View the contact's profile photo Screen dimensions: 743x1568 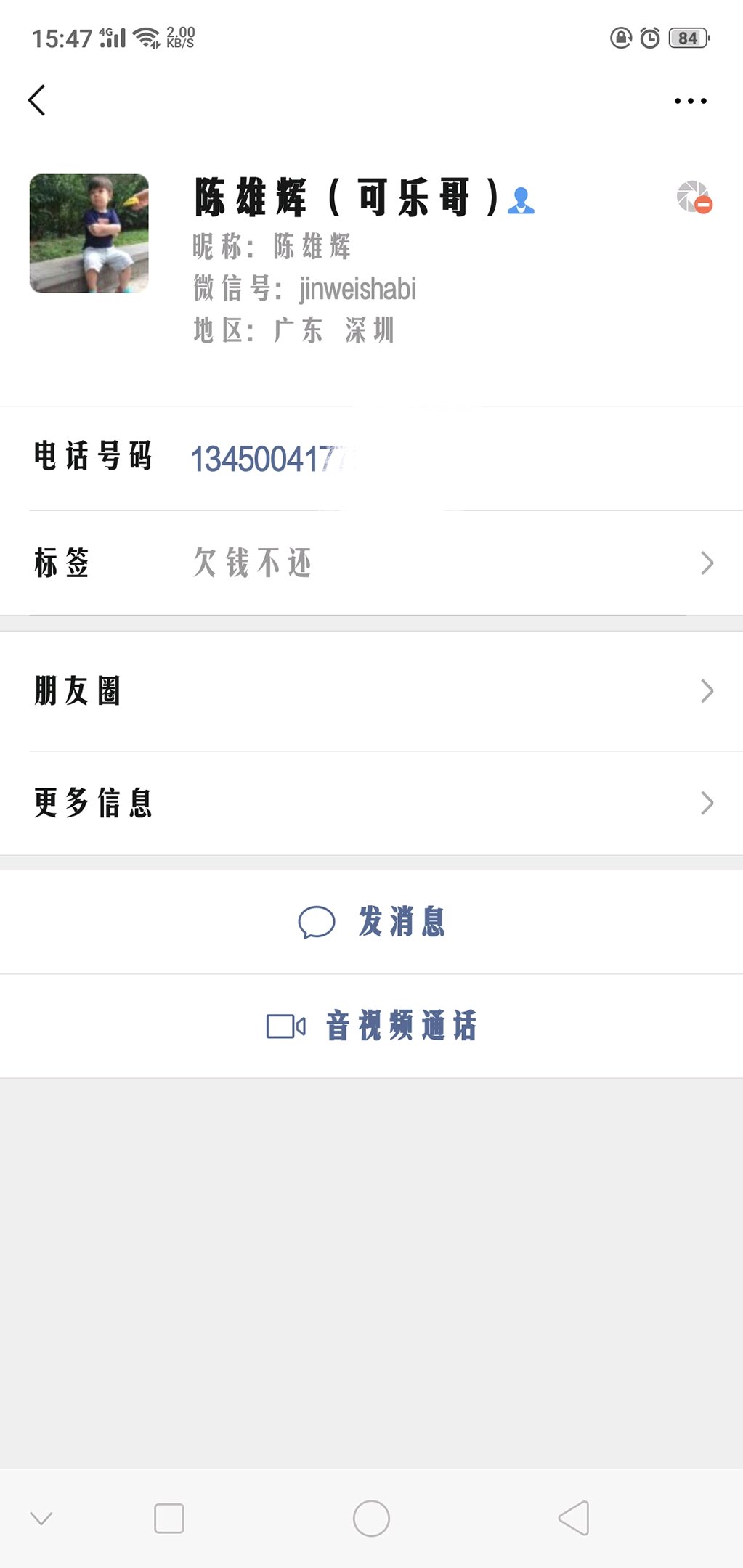89,233
